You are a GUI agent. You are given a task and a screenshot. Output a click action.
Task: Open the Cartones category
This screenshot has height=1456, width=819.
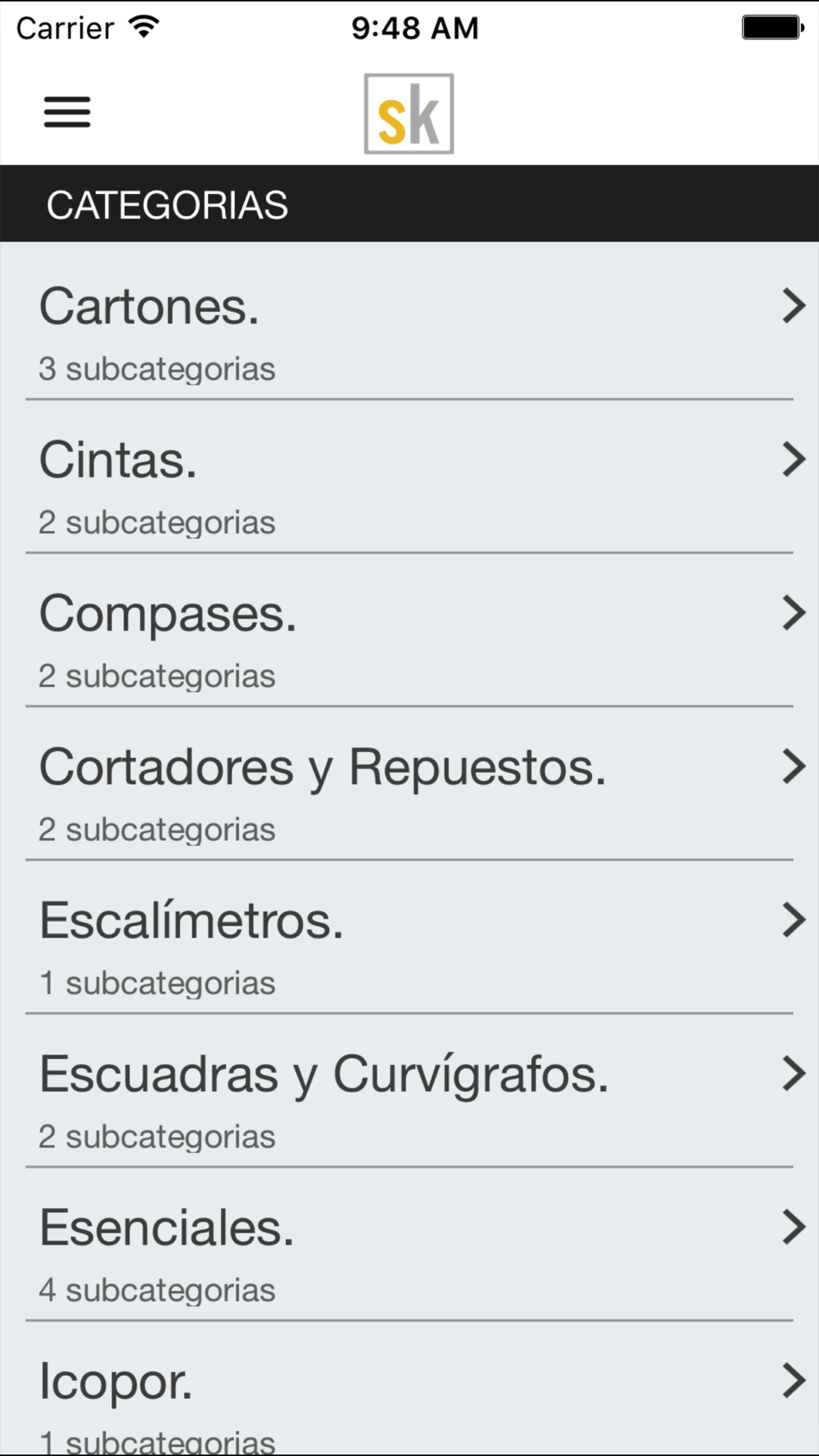[409, 322]
